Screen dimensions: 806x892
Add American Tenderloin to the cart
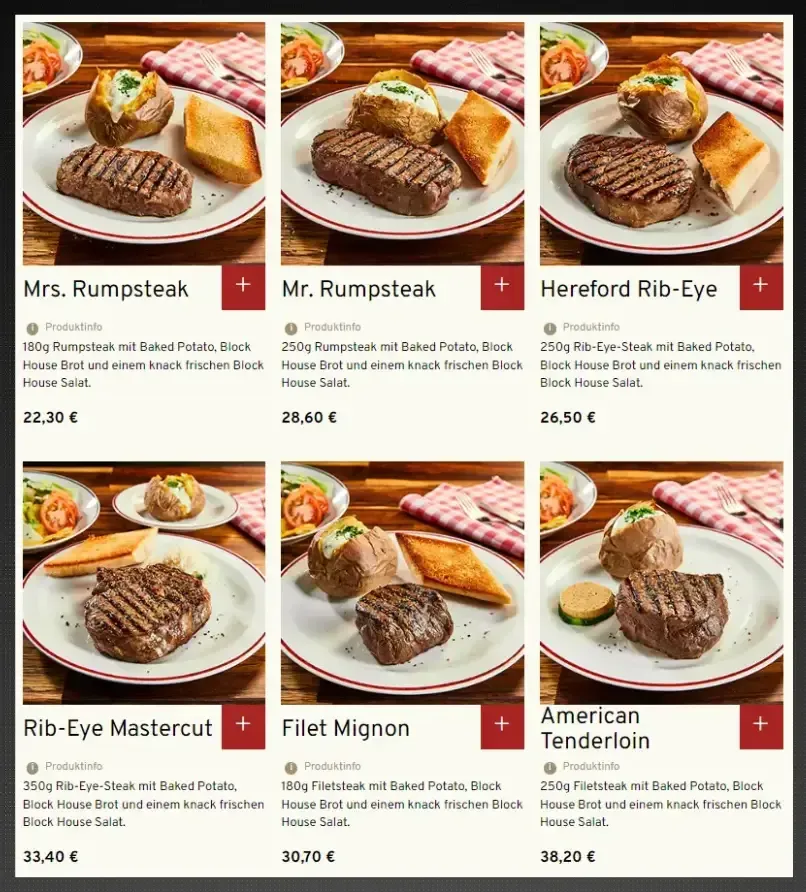761,726
